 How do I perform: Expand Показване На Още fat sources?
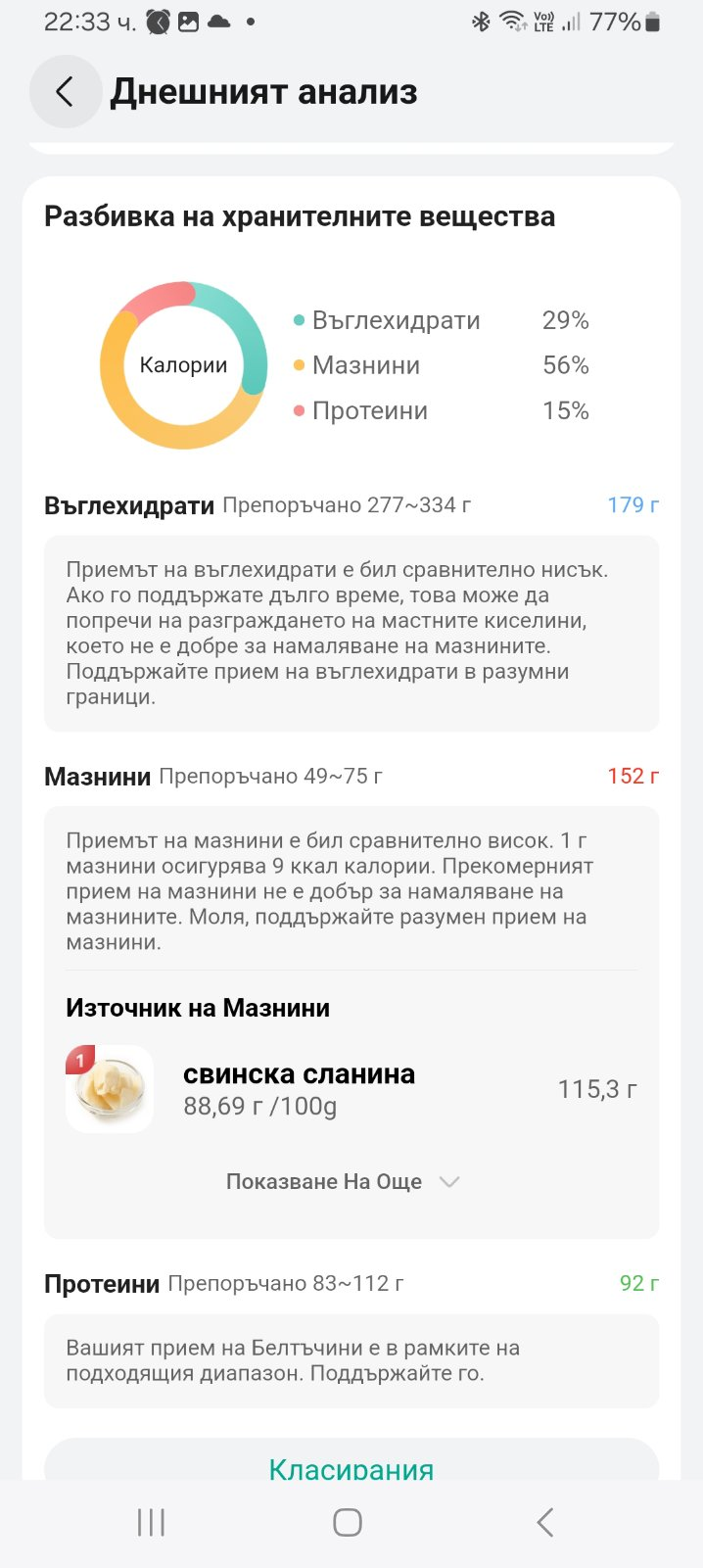point(343,1182)
